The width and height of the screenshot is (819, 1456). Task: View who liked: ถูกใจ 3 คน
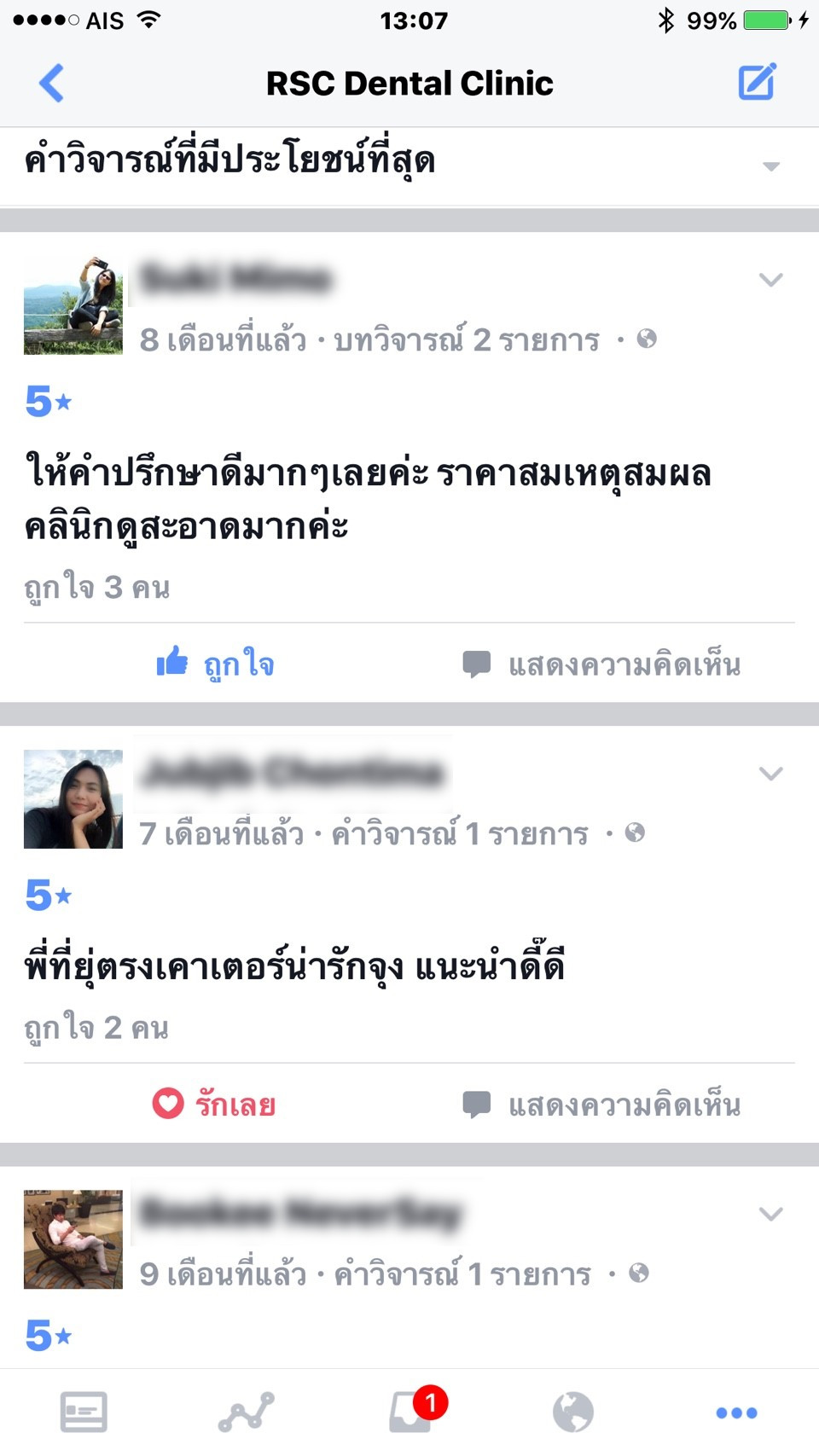tap(97, 587)
